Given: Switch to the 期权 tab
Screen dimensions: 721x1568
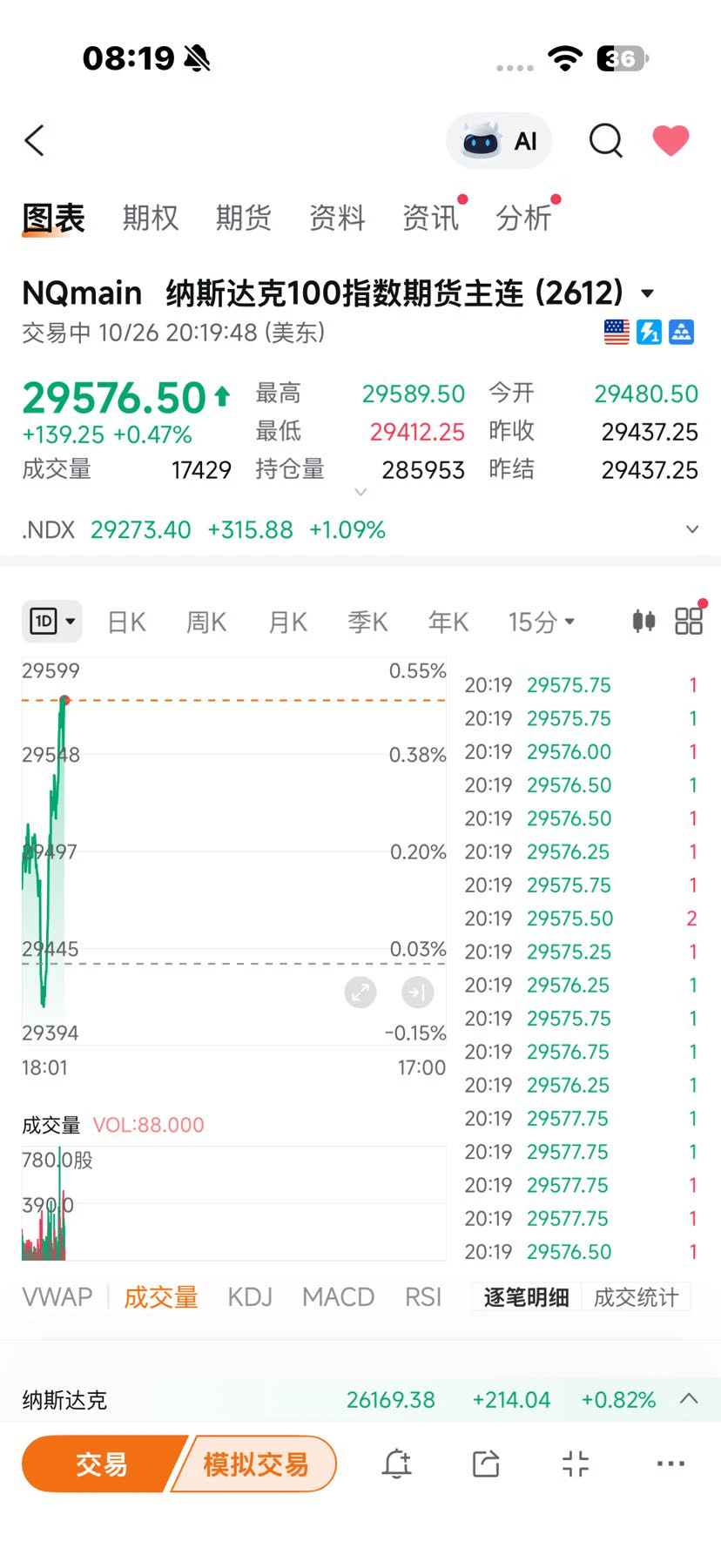Looking at the screenshot, I should pos(151,218).
